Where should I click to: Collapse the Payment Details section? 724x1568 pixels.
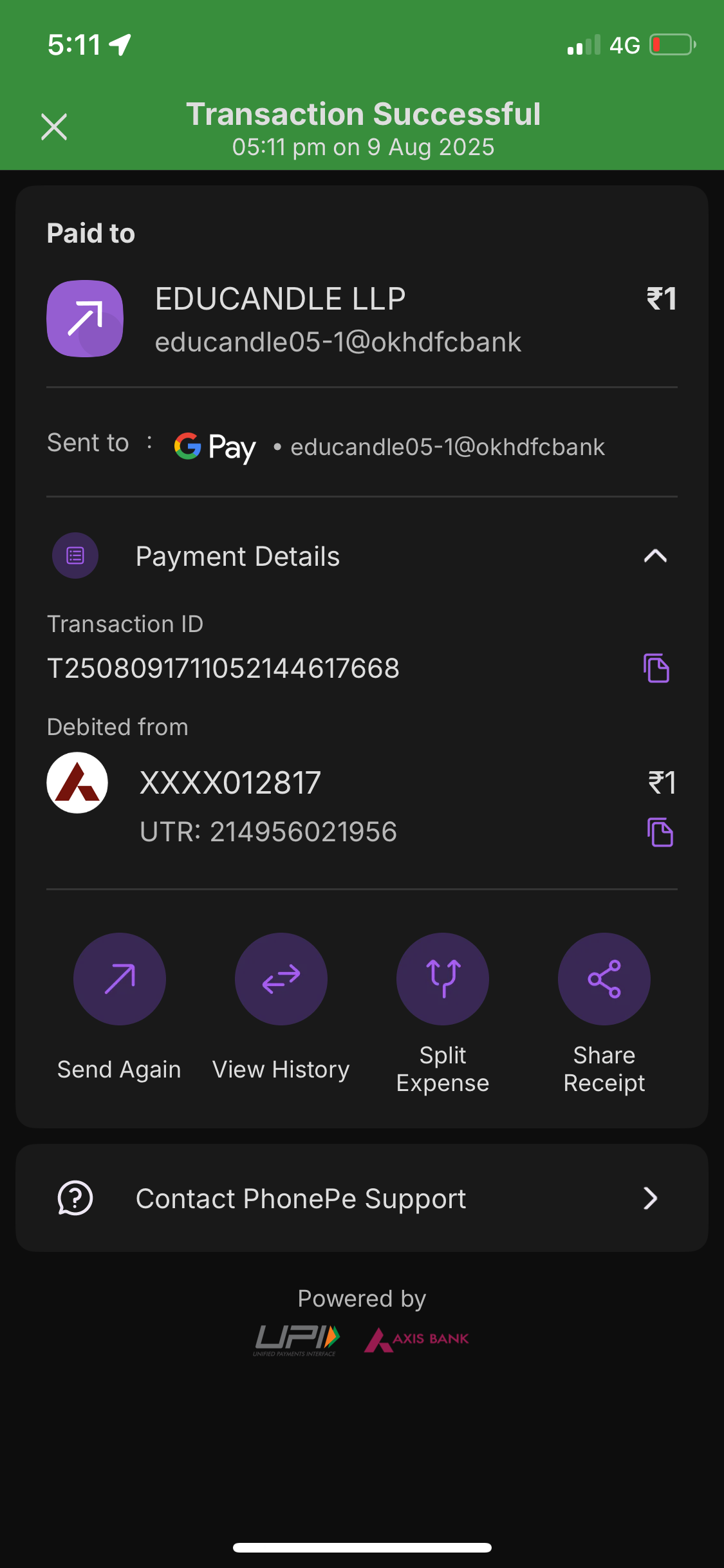point(655,556)
